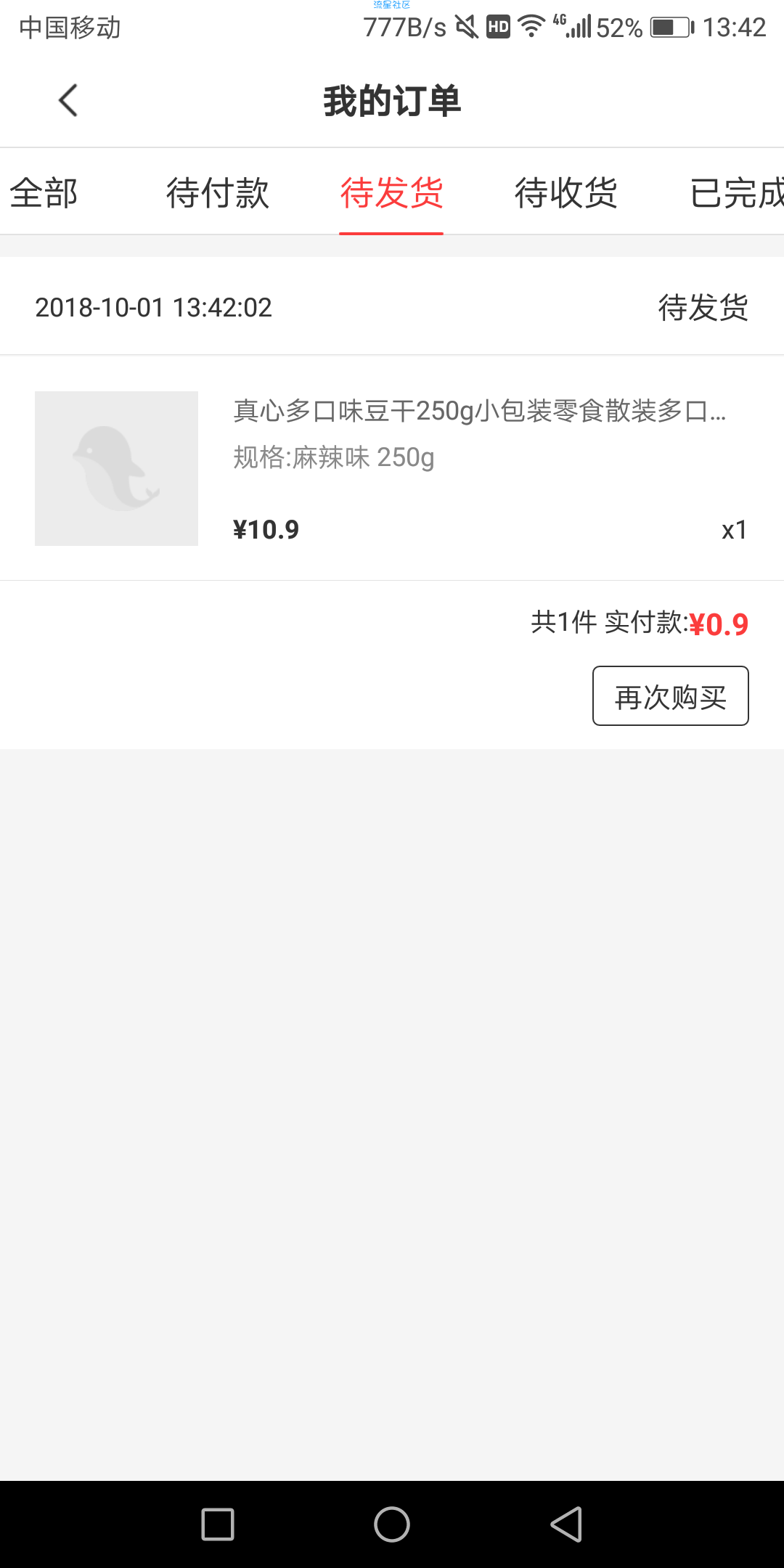784x1568 pixels.
Task: Go back using the top-left arrow
Action: (68, 100)
